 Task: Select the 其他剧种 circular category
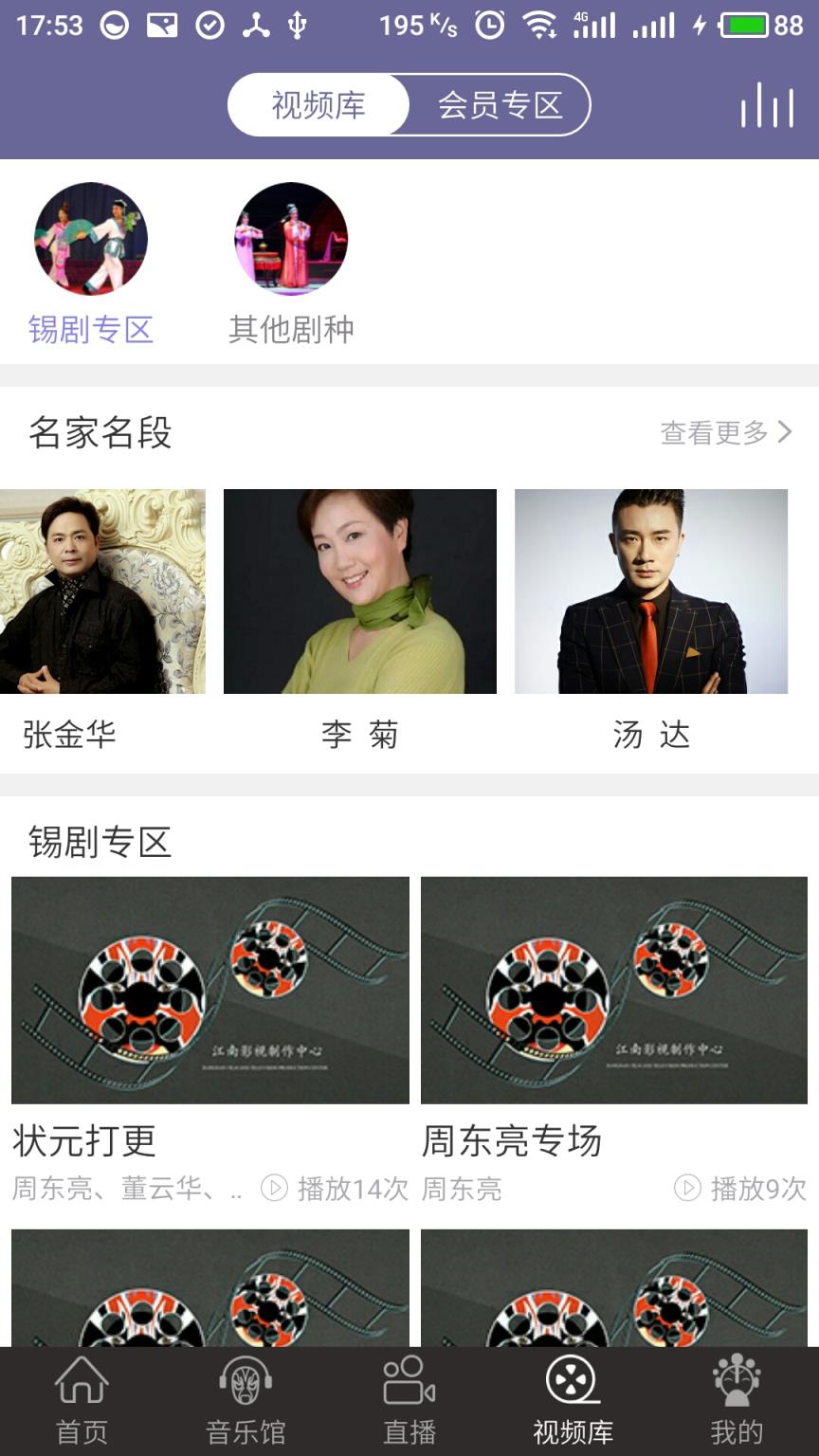(x=291, y=239)
